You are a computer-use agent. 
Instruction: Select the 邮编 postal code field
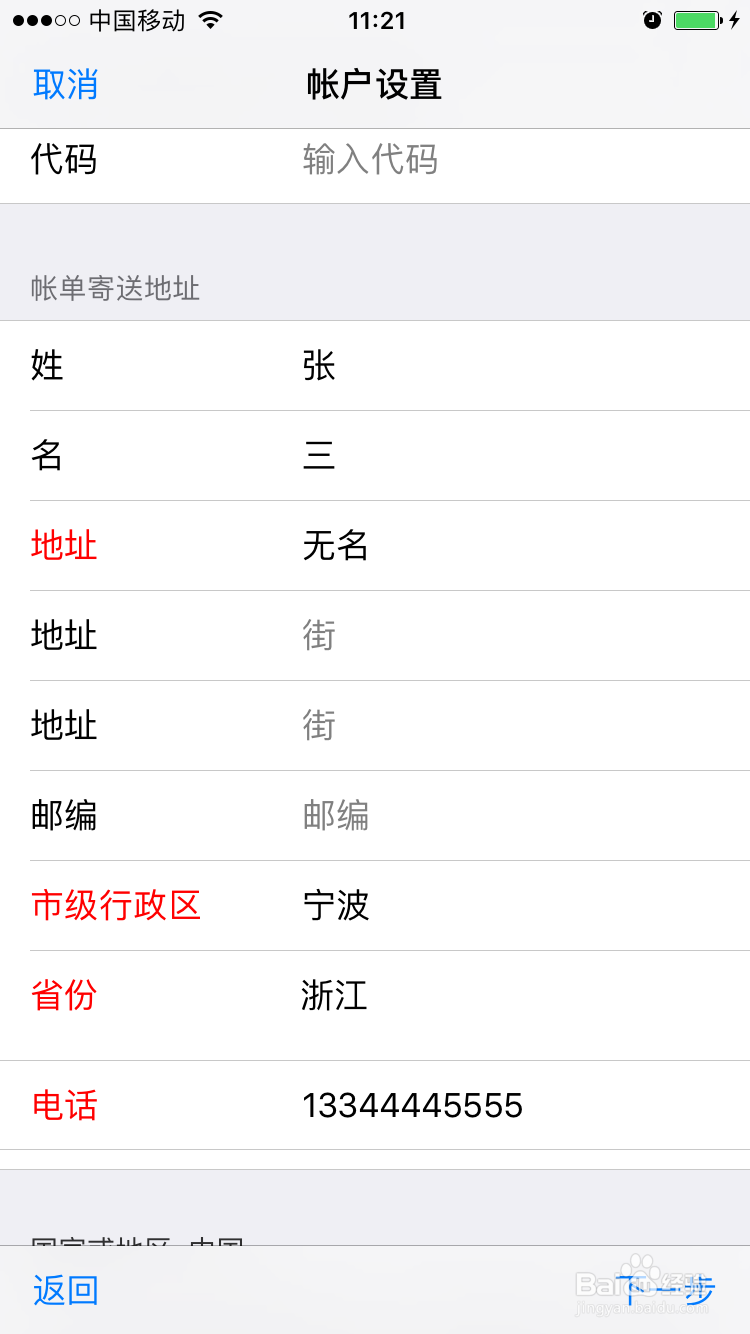400,816
